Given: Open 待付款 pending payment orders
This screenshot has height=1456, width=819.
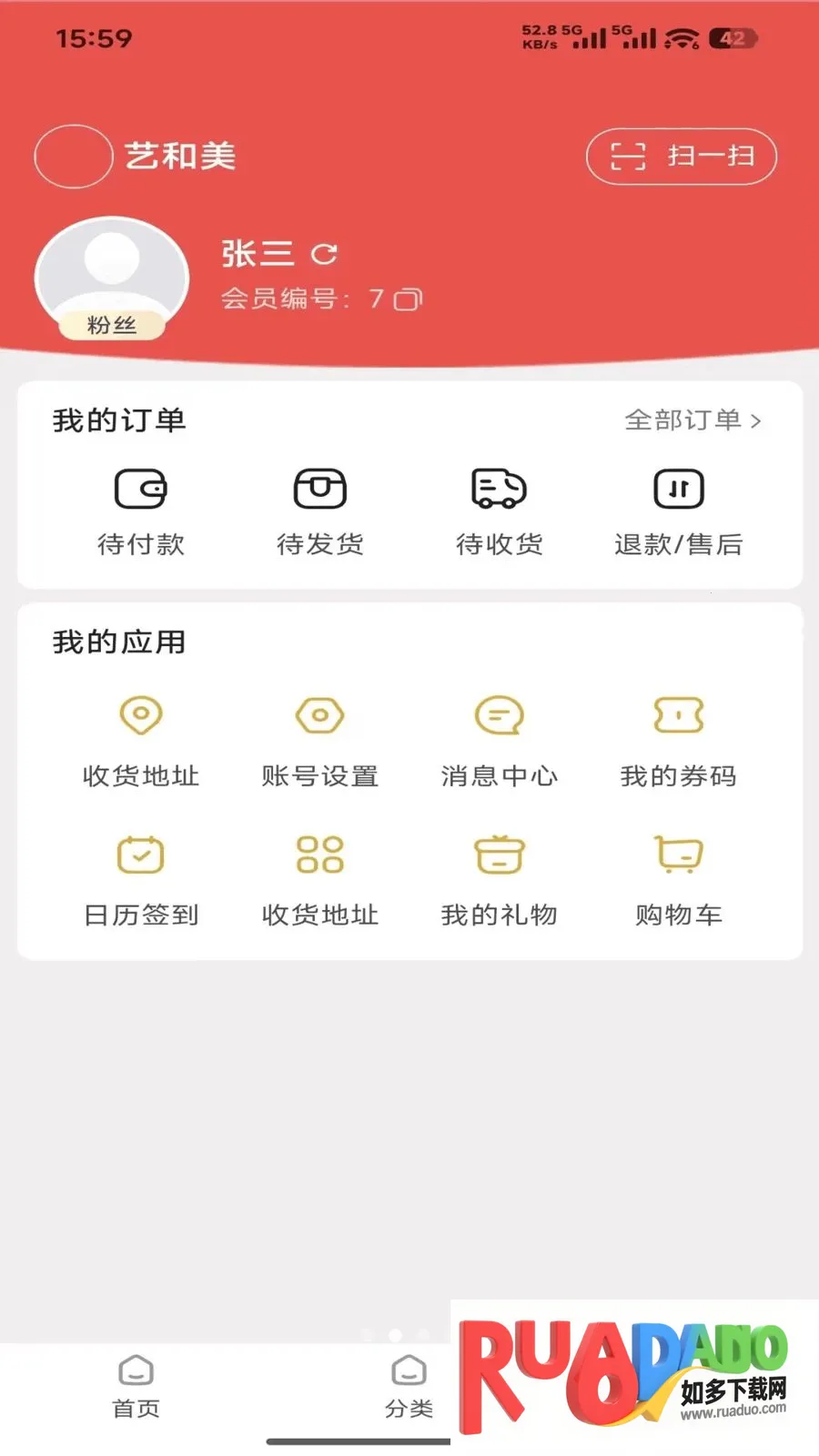Looking at the screenshot, I should pyautogui.click(x=141, y=511).
